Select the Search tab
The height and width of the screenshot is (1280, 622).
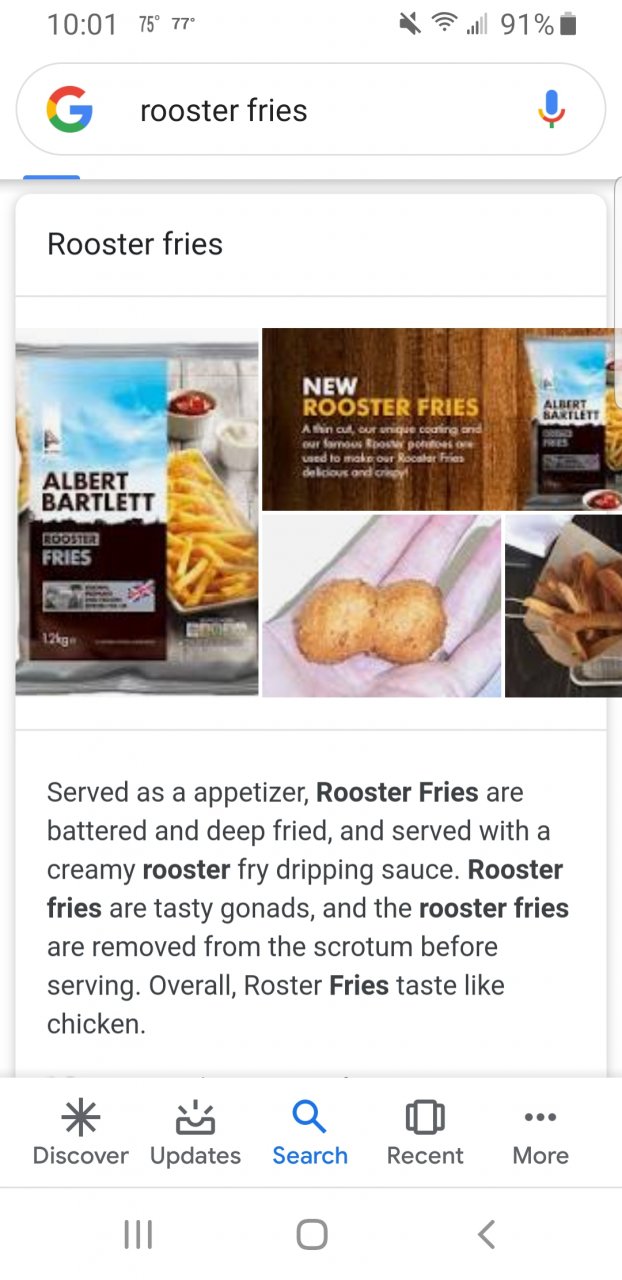(x=310, y=1133)
